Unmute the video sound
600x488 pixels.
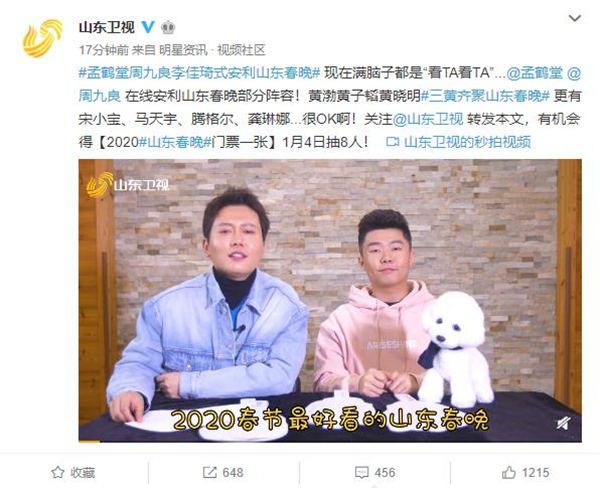pyautogui.click(x=563, y=422)
